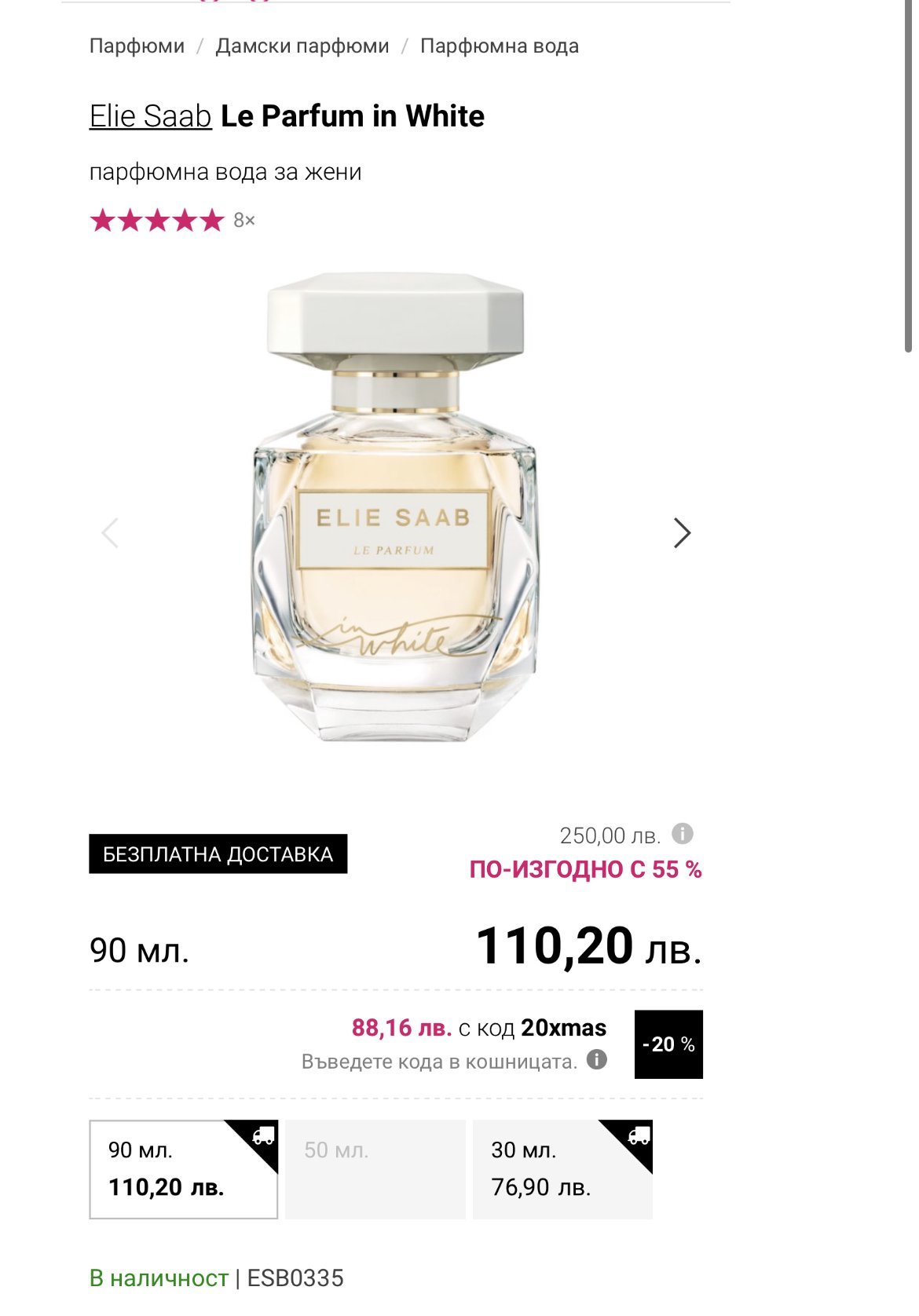
Task: Select the 90 мл. size option
Action: click(183, 1169)
